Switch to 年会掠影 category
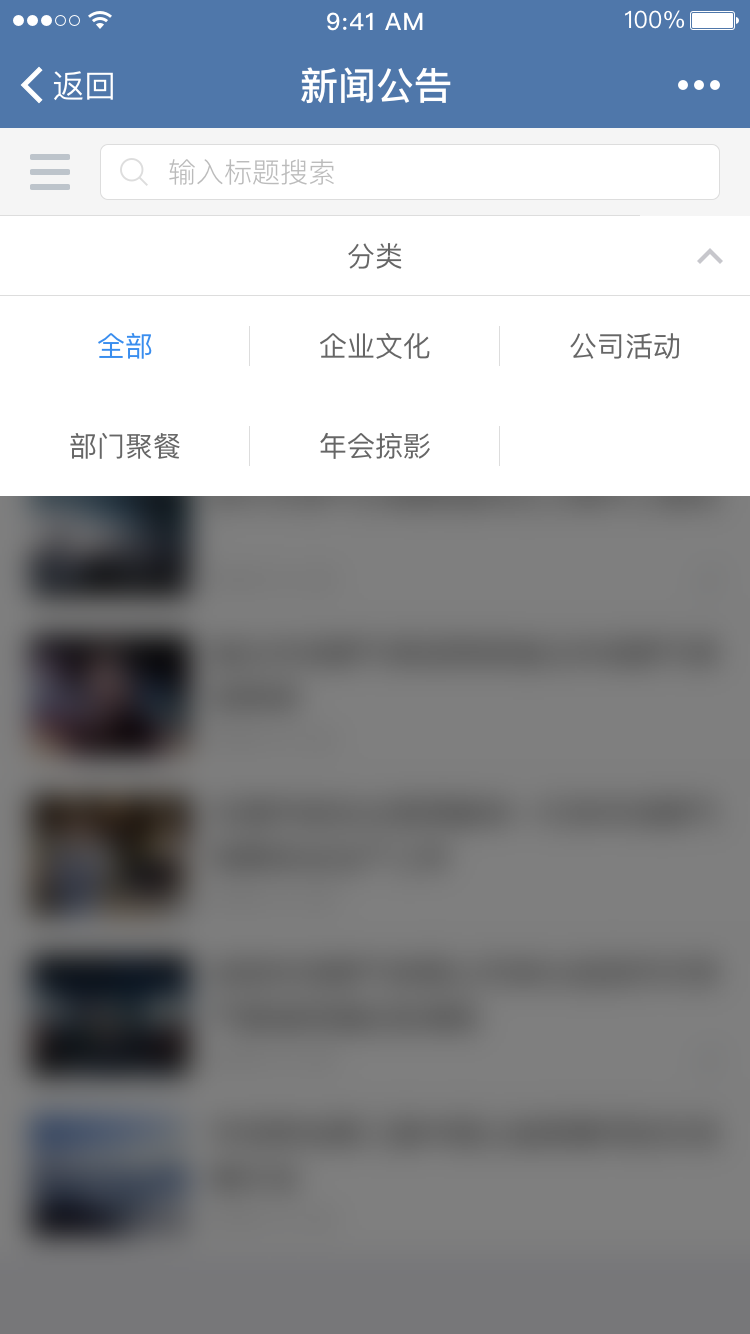750x1334 pixels. pos(374,446)
